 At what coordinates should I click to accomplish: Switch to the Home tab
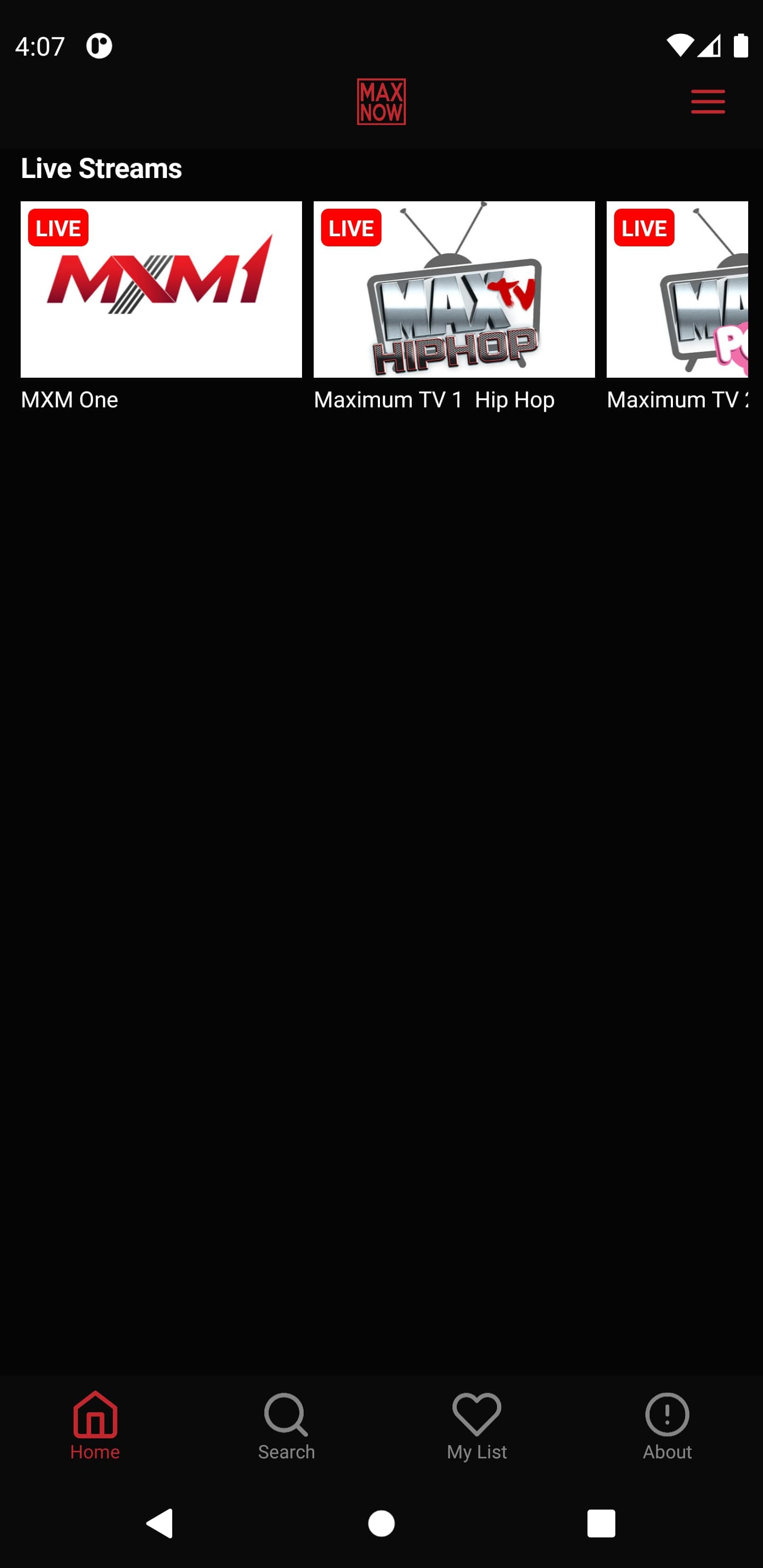(x=95, y=1426)
